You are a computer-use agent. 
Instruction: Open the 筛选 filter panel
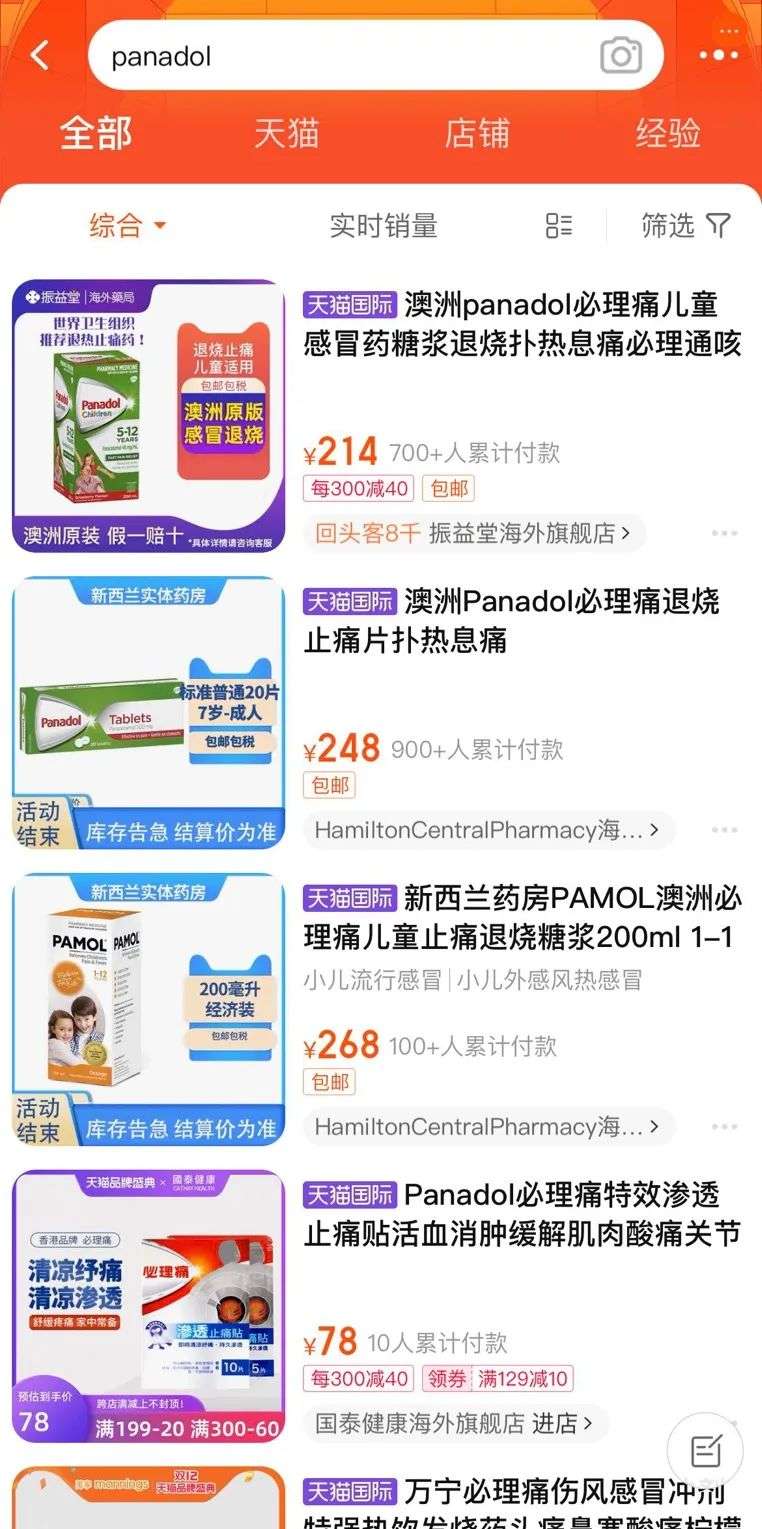686,226
